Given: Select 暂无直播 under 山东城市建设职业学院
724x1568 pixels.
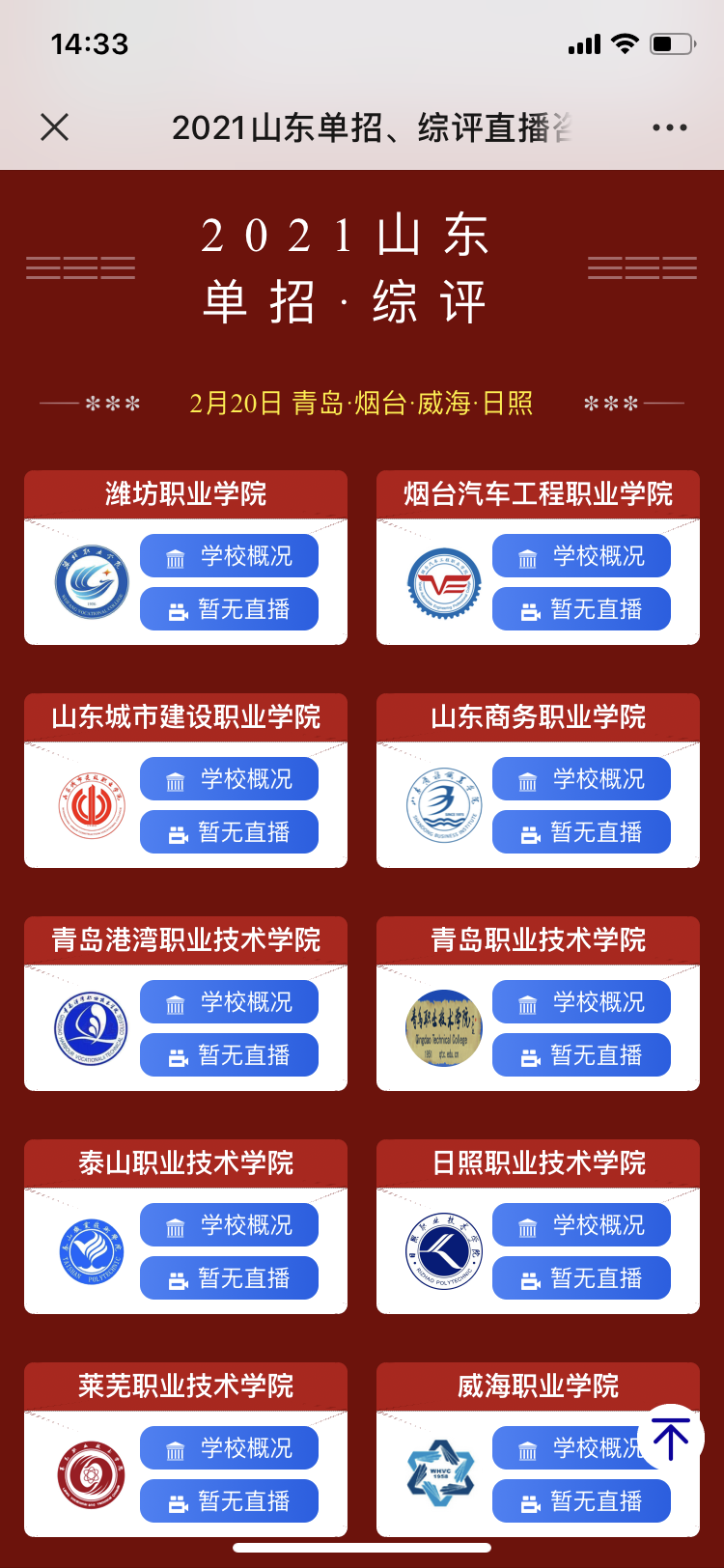Looking at the screenshot, I should point(229,832).
